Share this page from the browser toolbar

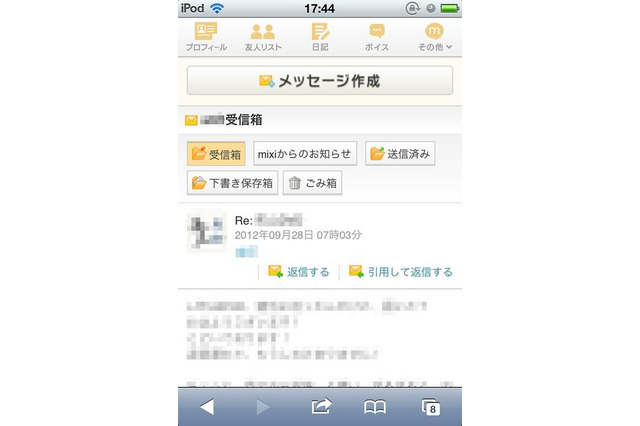[321, 406]
